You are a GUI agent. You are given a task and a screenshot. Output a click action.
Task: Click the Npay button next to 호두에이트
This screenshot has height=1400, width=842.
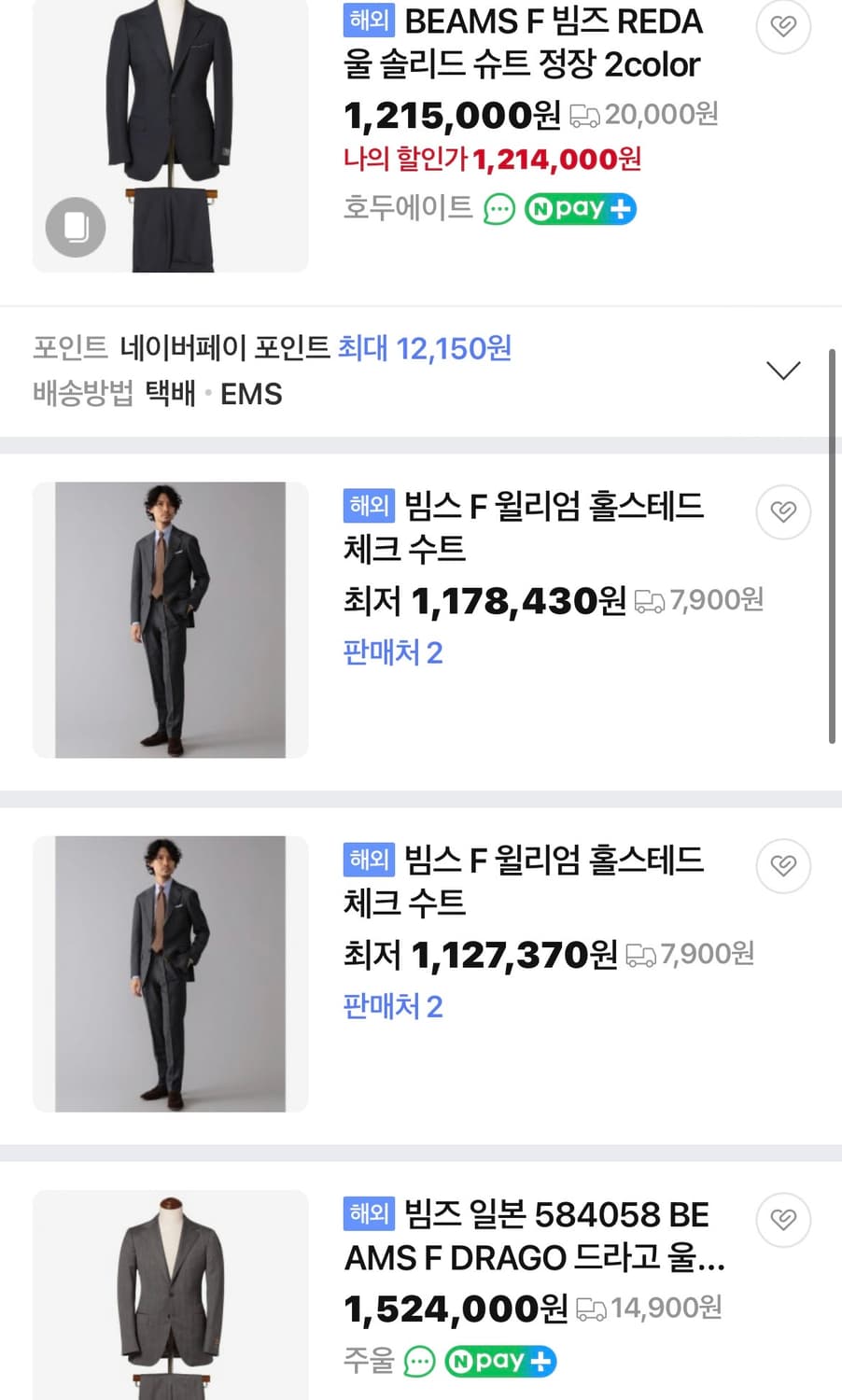(580, 209)
